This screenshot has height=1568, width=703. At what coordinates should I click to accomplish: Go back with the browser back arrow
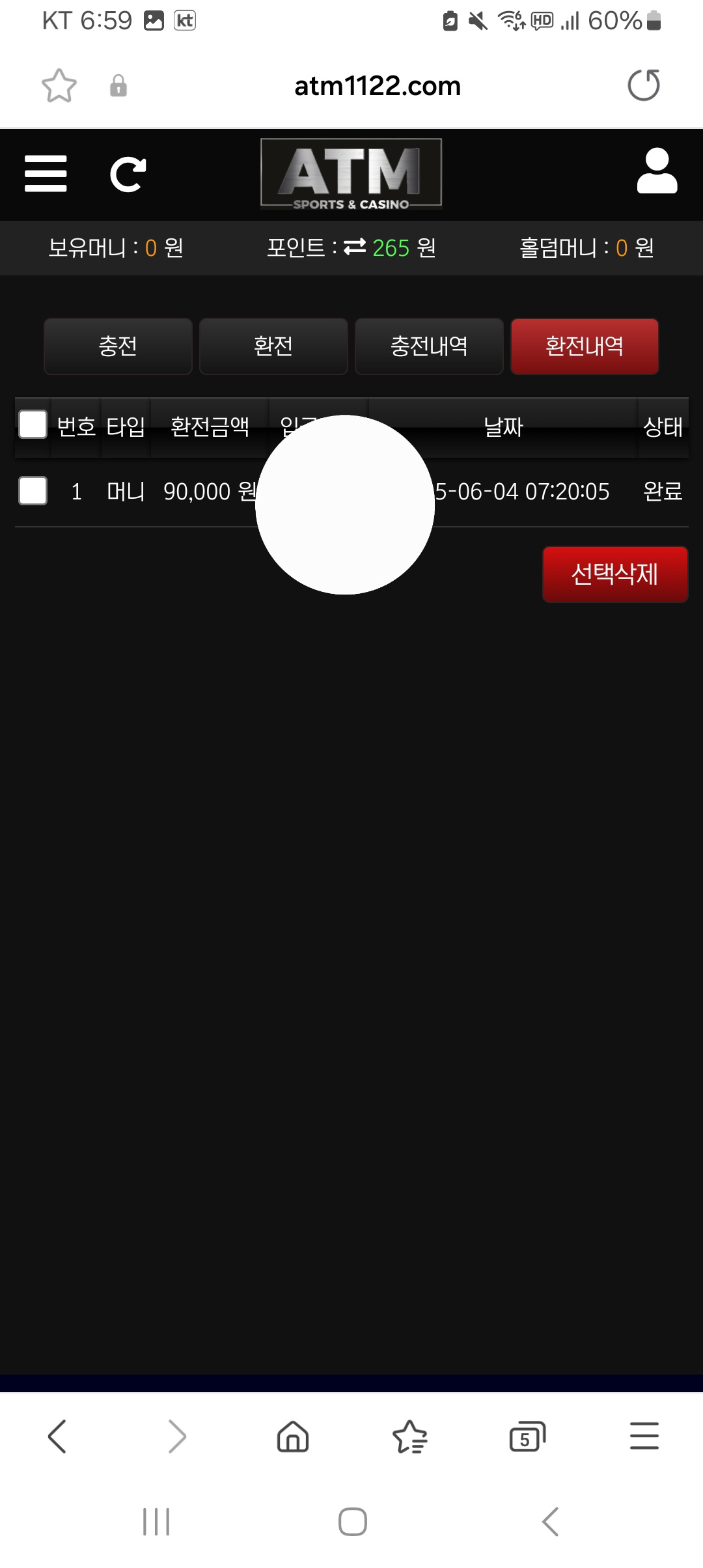(x=57, y=1436)
